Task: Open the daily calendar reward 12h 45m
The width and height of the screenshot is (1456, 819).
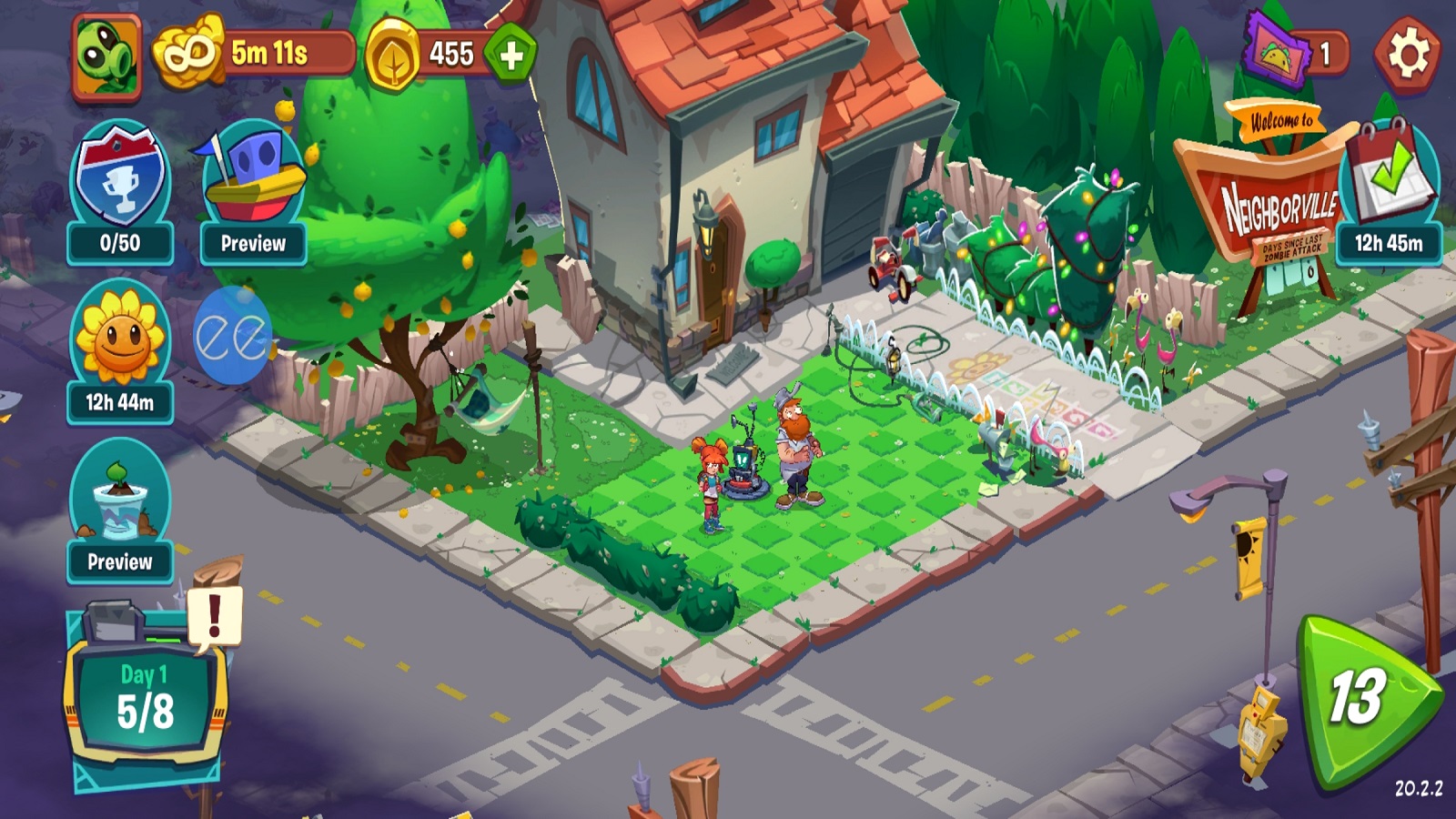Action: [1389, 192]
